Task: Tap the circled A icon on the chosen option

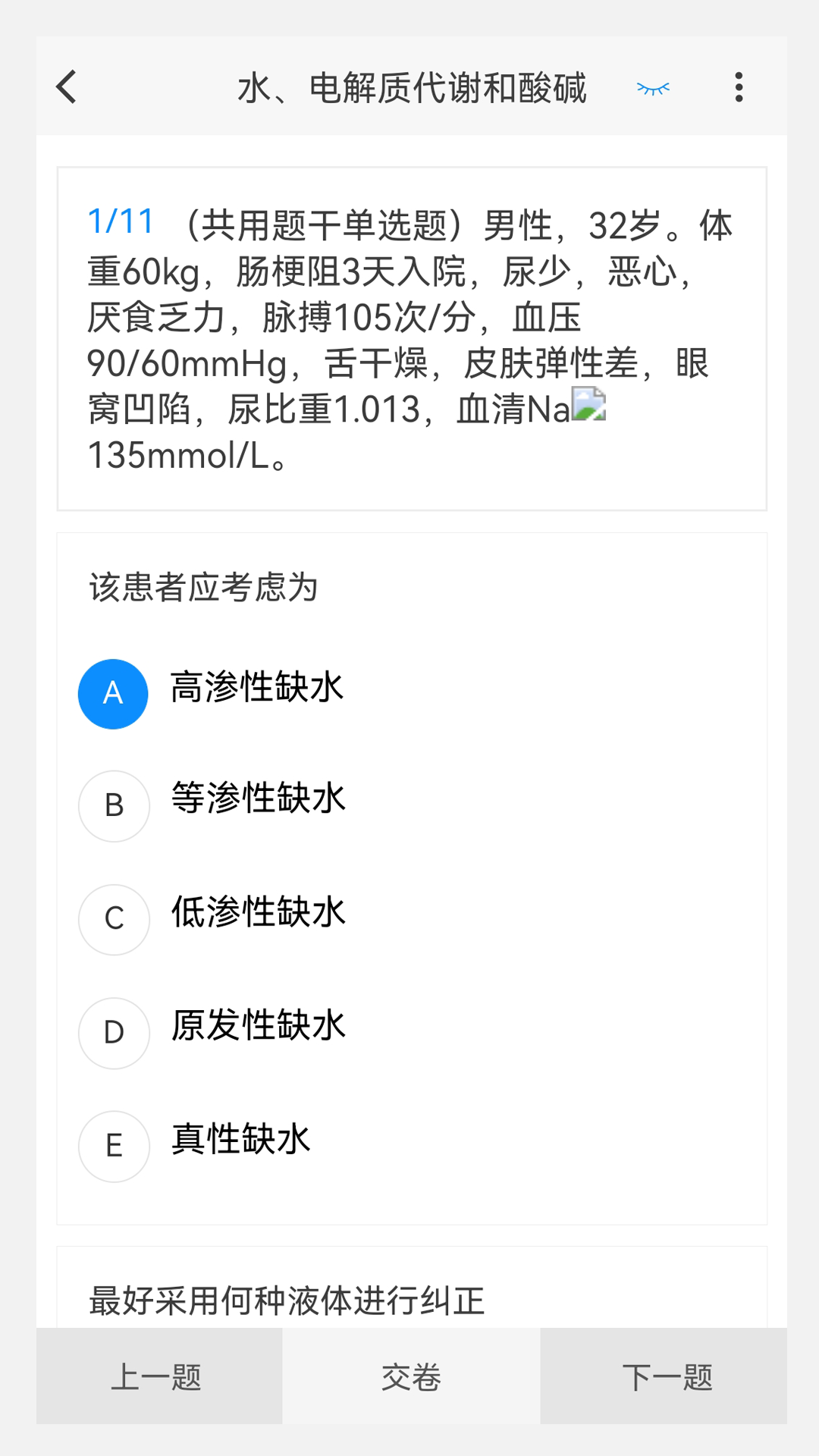Action: click(113, 692)
